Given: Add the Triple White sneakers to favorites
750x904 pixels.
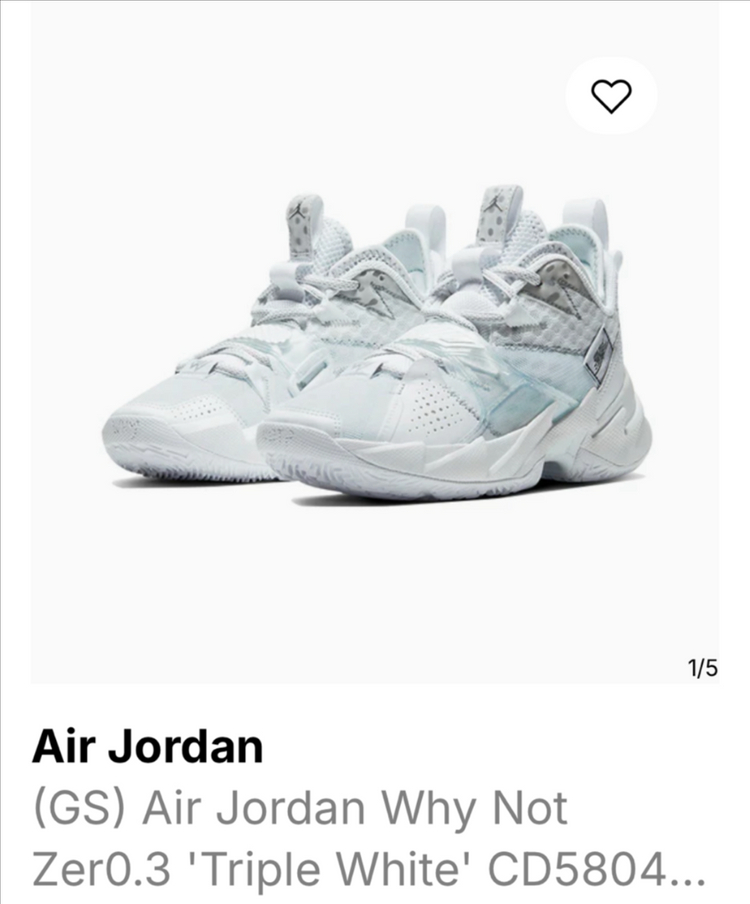Looking at the screenshot, I should point(611,95).
